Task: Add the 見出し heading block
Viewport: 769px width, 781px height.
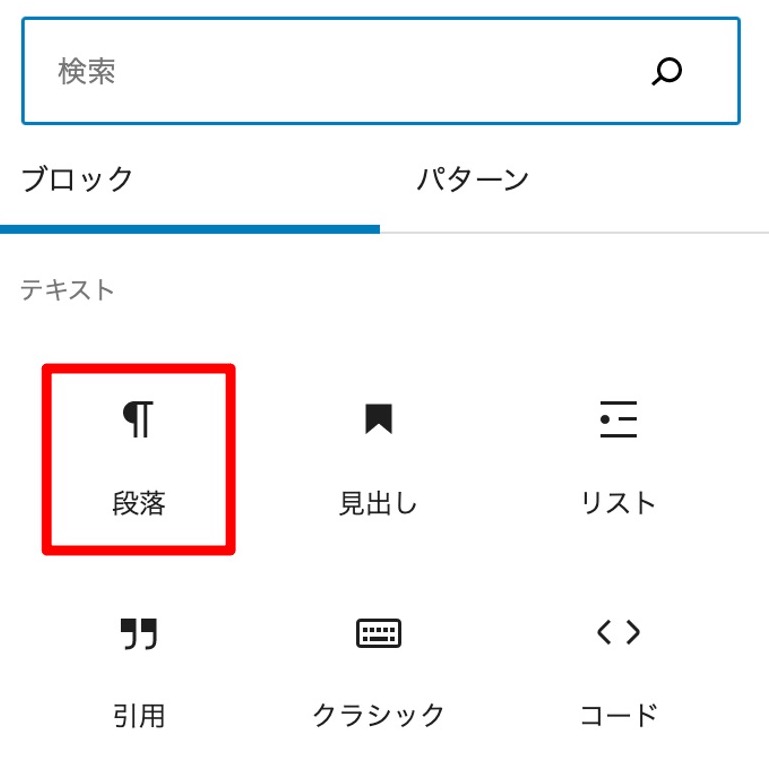Action: [378, 458]
